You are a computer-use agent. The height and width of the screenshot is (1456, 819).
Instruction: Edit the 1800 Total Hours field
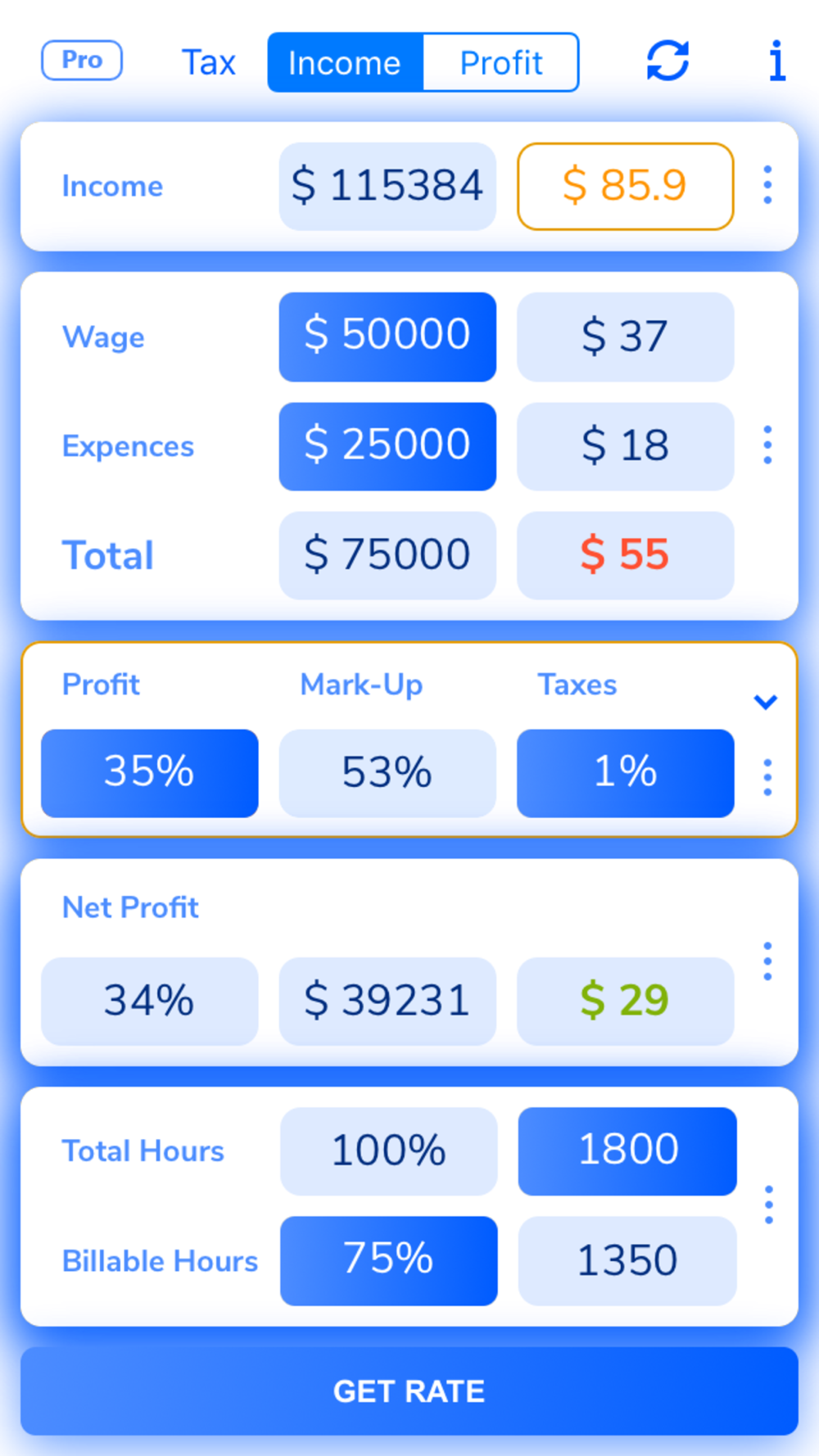point(627,1151)
